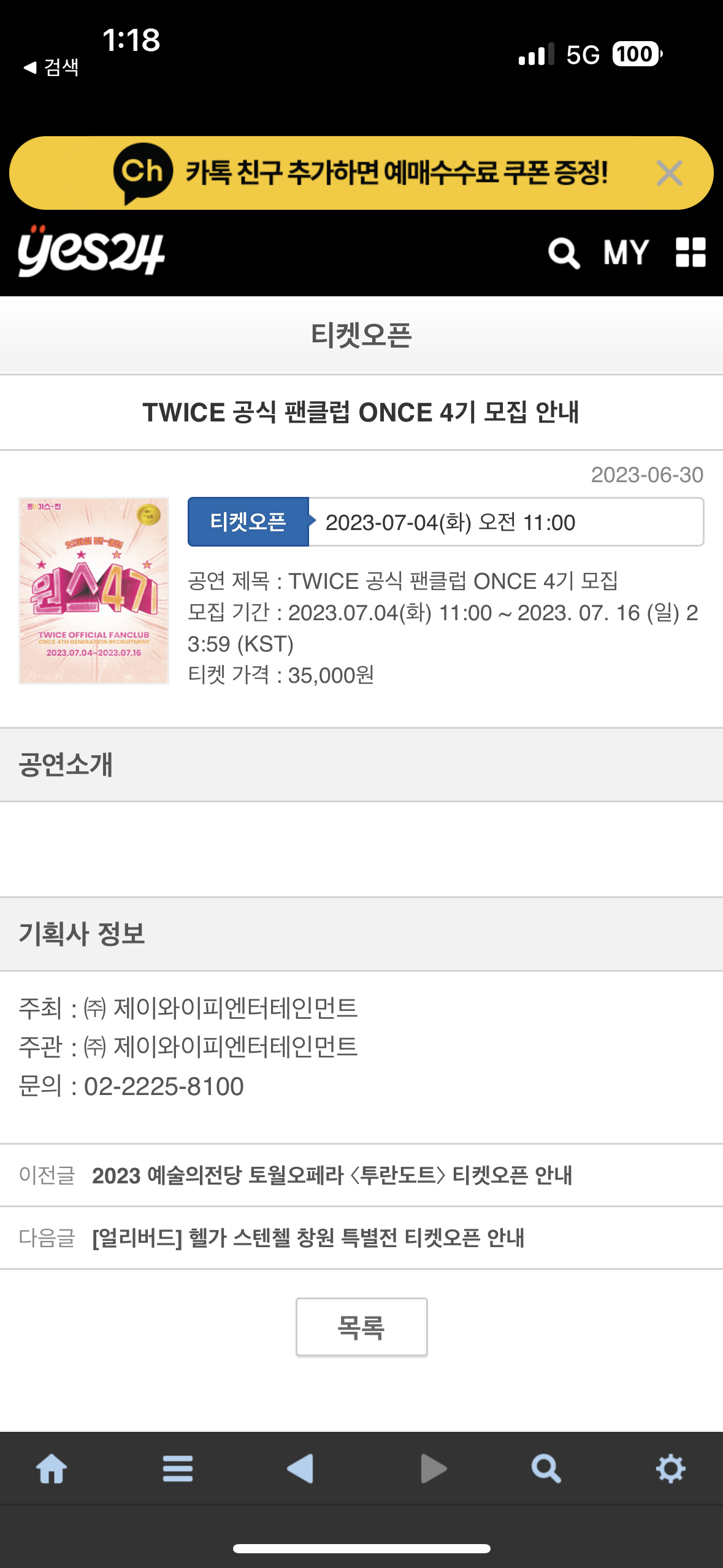
Task: Dismiss the KakaoTalk coupon banner
Action: click(x=669, y=173)
